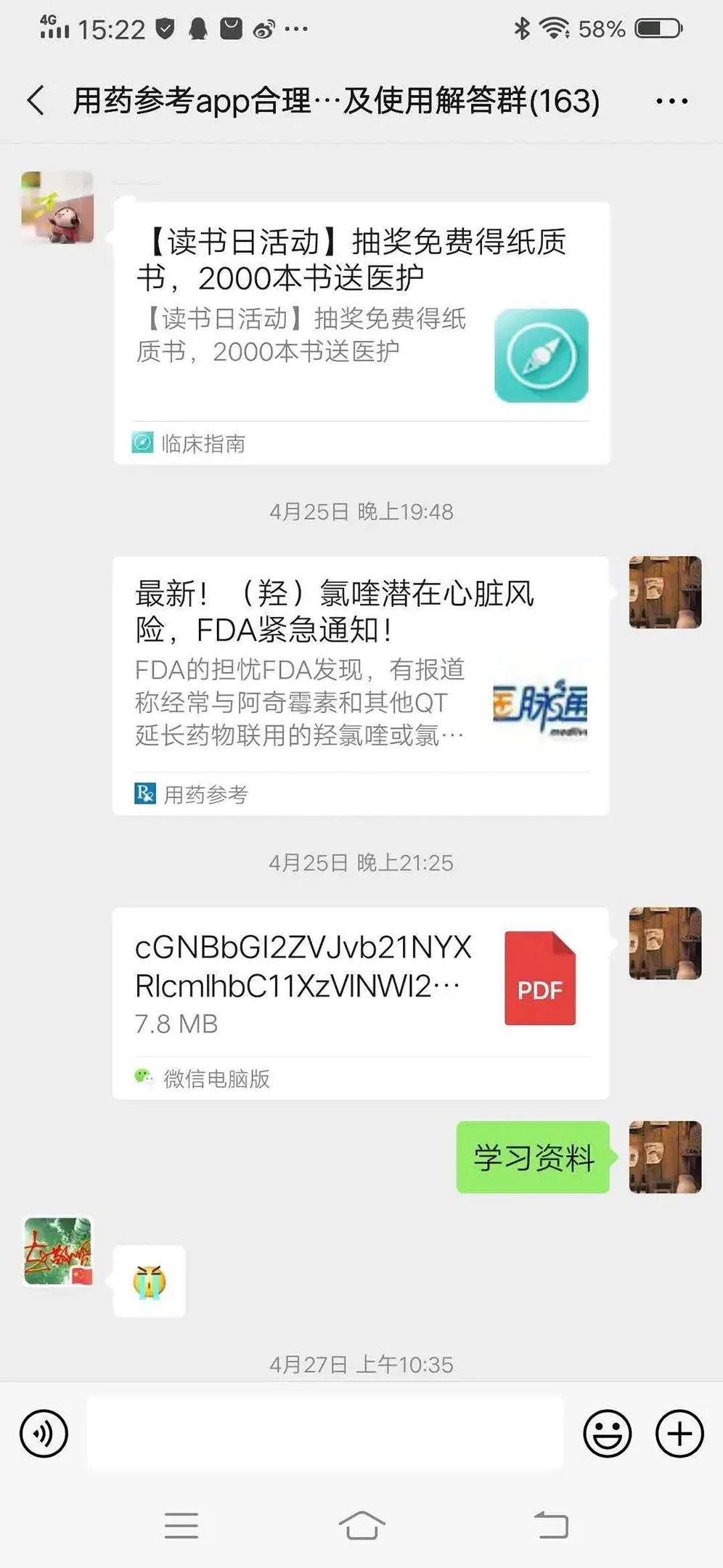This screenshot has height=1568, width=723.
Task: Open the plus attachment menu
Action: (679, 1434)
